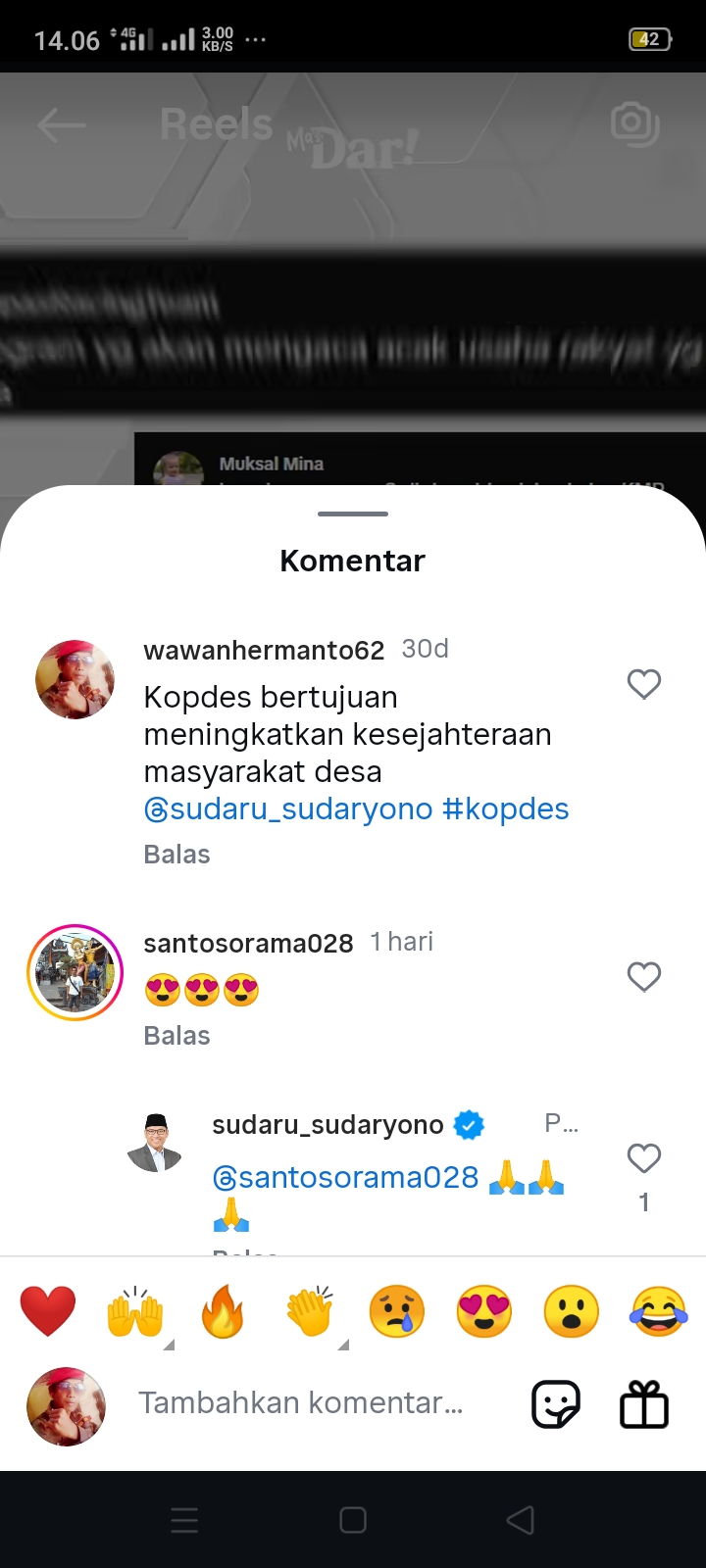The width and height of the screenshot is (706, 1568).
Task: Insert the heart-eyes quick emoji
Action: tap(484, 1311)
